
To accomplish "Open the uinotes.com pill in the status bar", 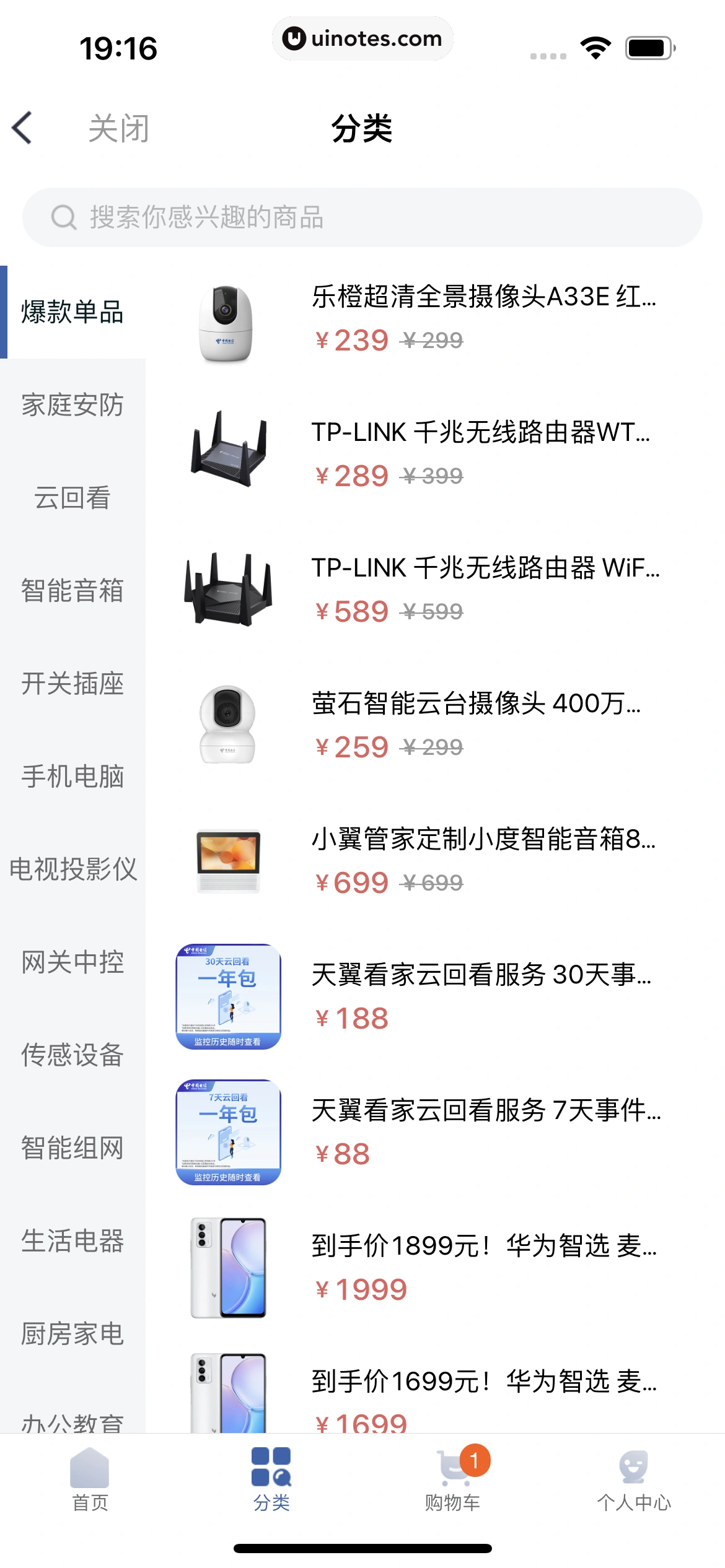I will (362, 38).
